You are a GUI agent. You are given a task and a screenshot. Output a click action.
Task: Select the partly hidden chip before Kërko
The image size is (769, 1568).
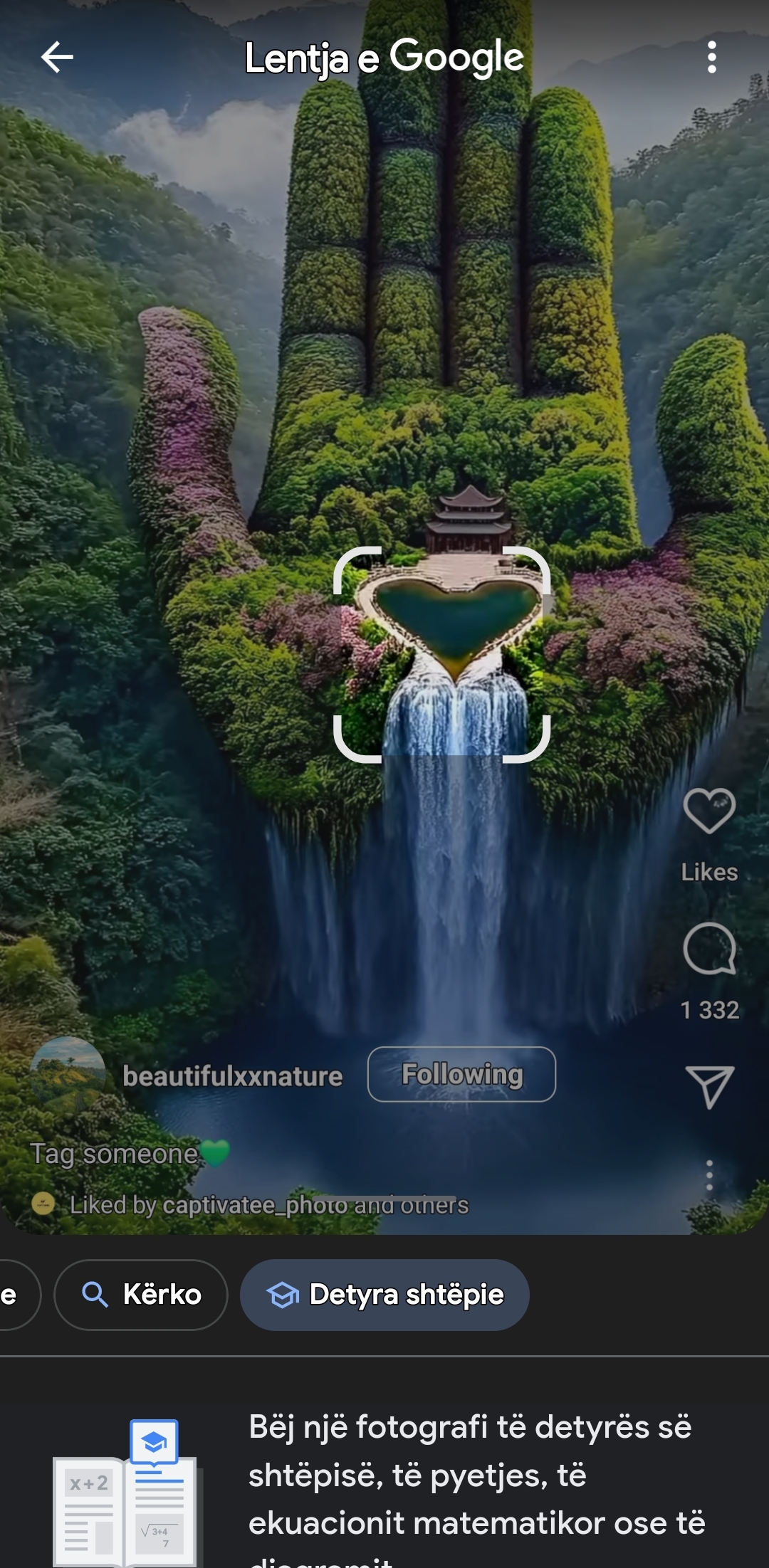coord(14,1295)
